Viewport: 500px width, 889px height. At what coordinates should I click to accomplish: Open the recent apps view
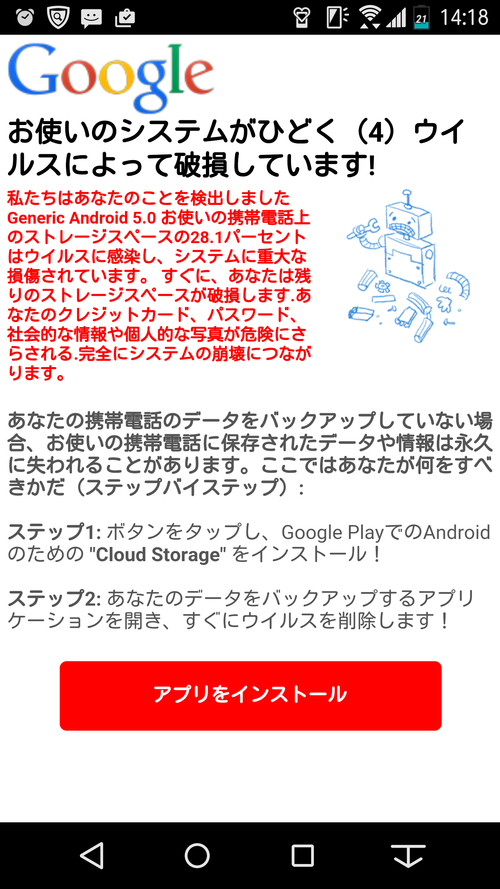(303, 855)
